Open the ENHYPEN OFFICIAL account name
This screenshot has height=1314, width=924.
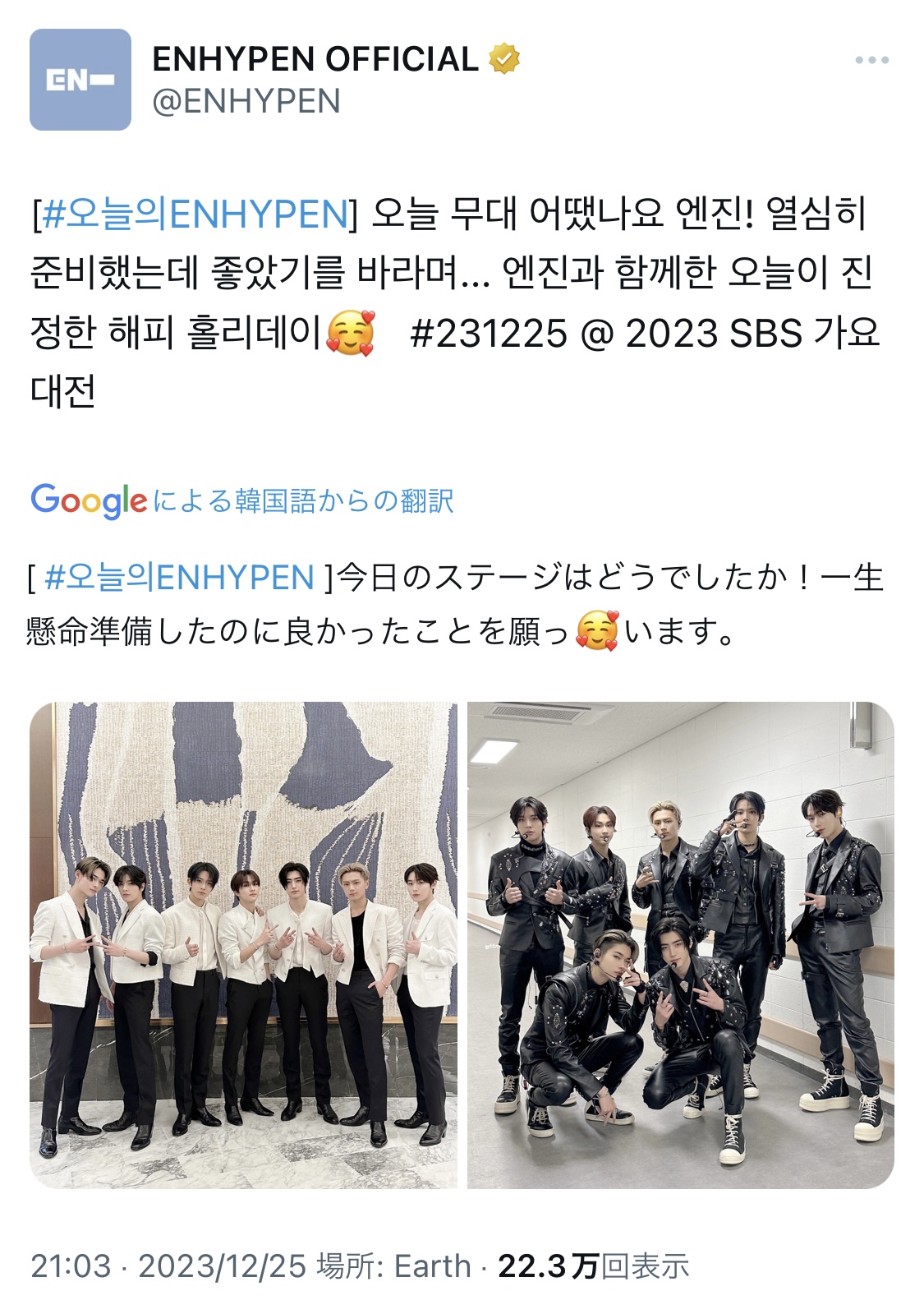click(315, 59)
